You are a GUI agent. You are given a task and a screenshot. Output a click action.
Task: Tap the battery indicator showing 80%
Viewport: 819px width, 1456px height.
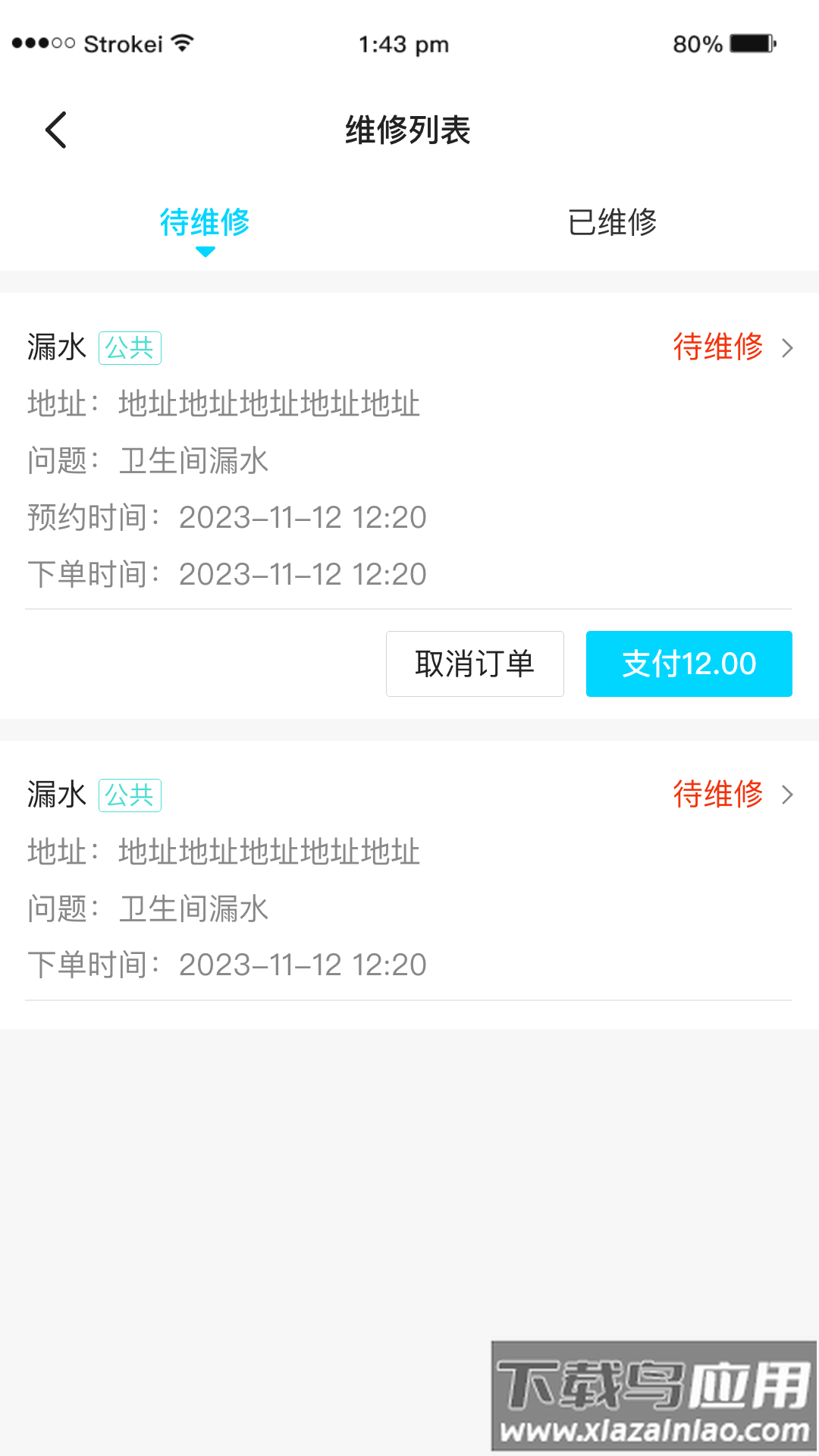pyautogui.click(x=723, y=43)
